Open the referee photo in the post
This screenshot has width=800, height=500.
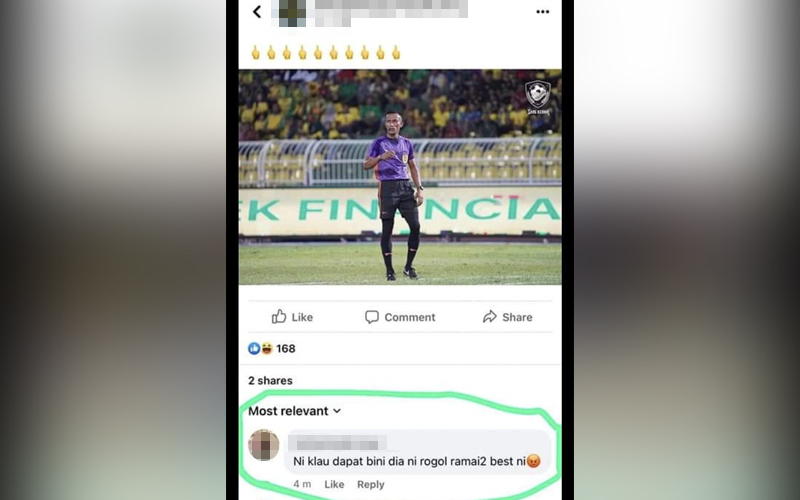click(x=400, y=177)
